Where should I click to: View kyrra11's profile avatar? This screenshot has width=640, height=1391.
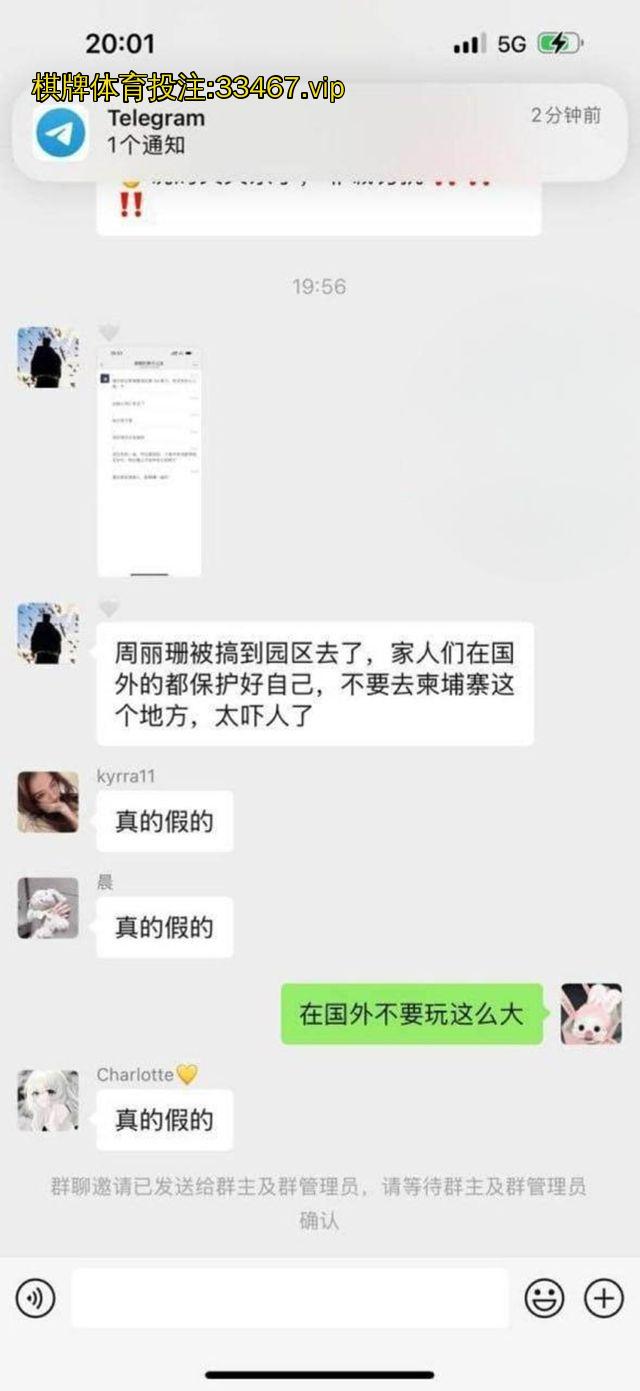[47, 802]
